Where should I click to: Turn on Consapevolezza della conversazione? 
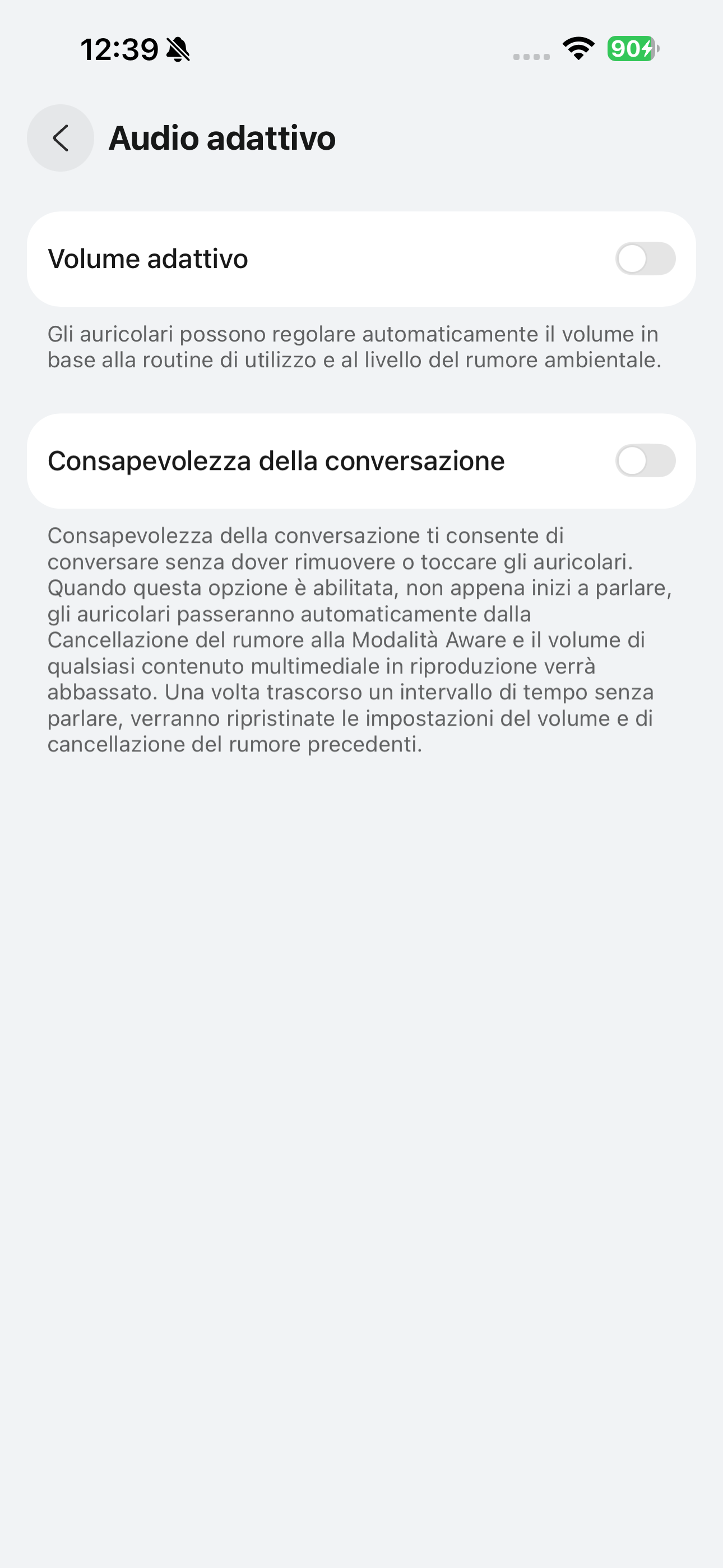(645, 461)
